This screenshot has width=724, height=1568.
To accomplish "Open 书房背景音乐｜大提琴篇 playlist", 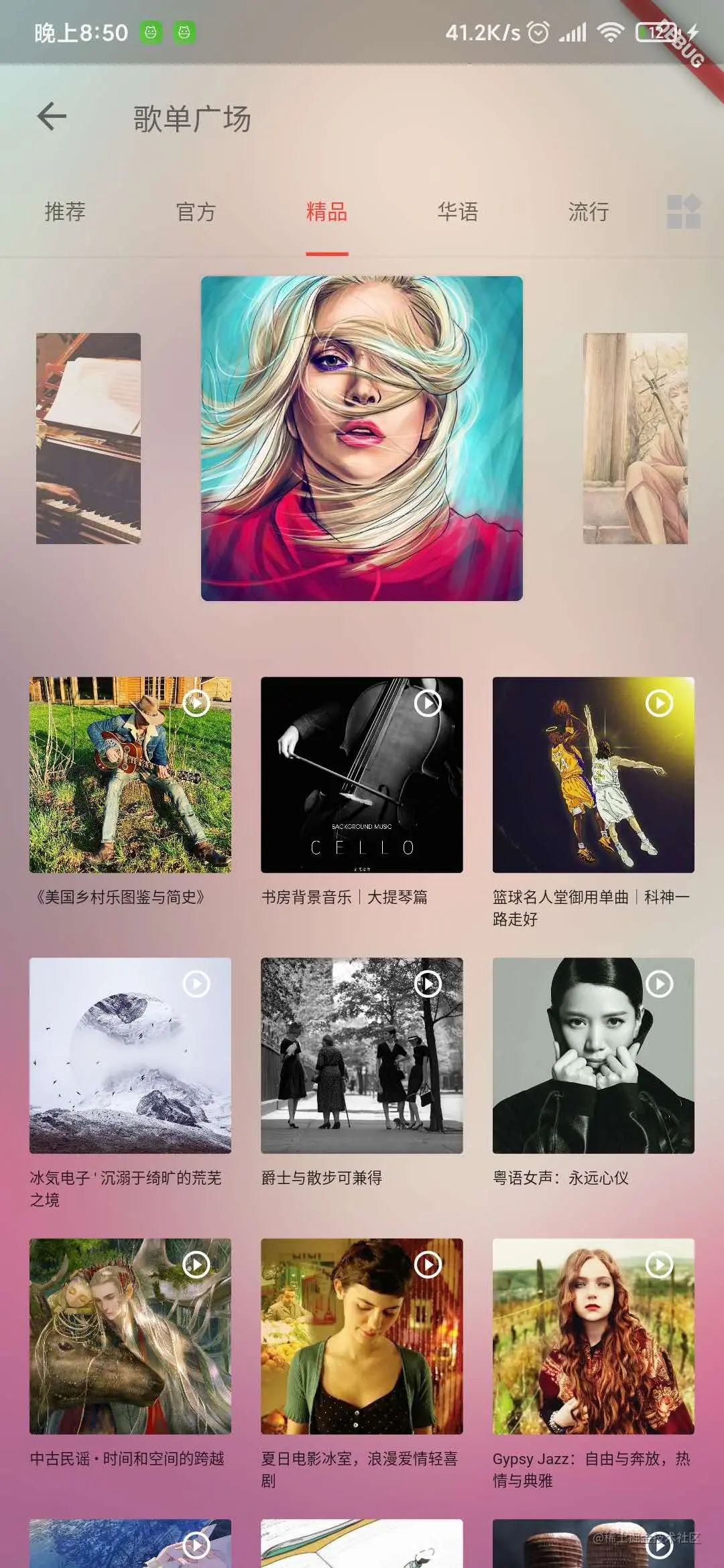I will [x=361, y=775].
